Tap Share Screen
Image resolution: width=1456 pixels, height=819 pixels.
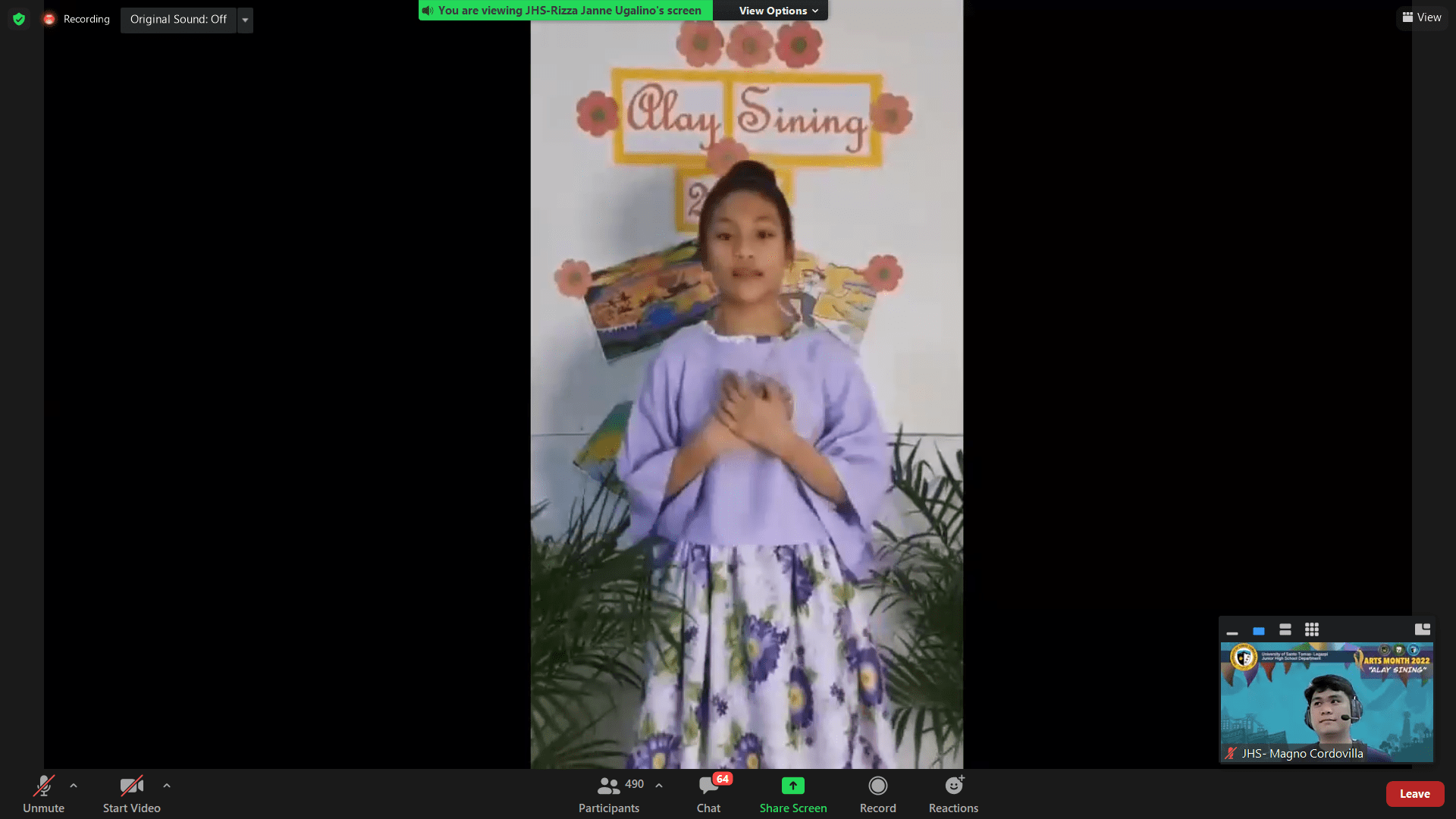[792, 793]
